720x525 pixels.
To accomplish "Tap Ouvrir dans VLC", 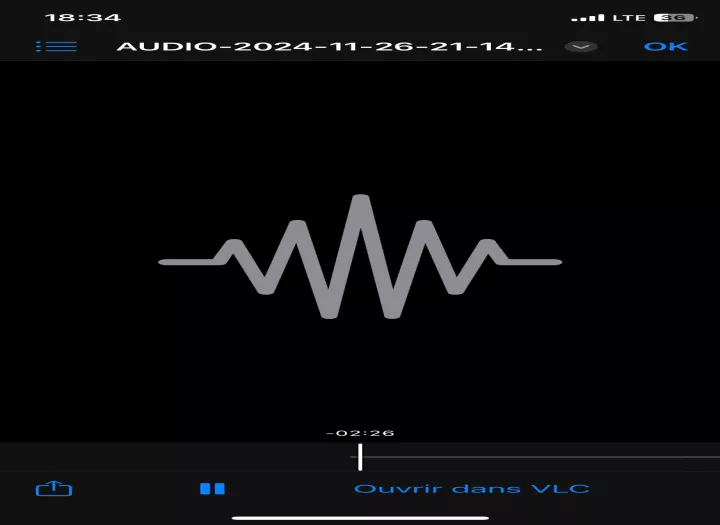I will pyautogui.click(x=472, y=489).
